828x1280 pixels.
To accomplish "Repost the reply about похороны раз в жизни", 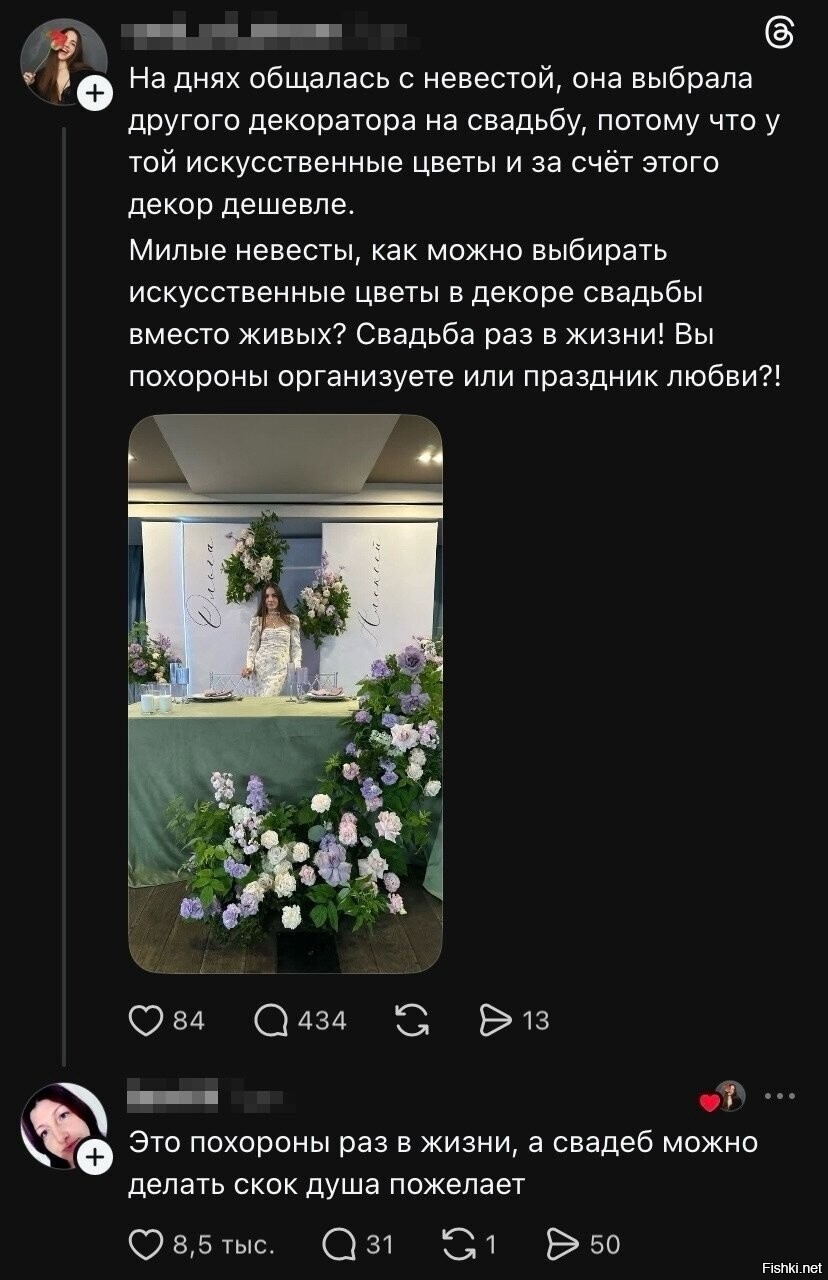I will tap(458, 1244).
